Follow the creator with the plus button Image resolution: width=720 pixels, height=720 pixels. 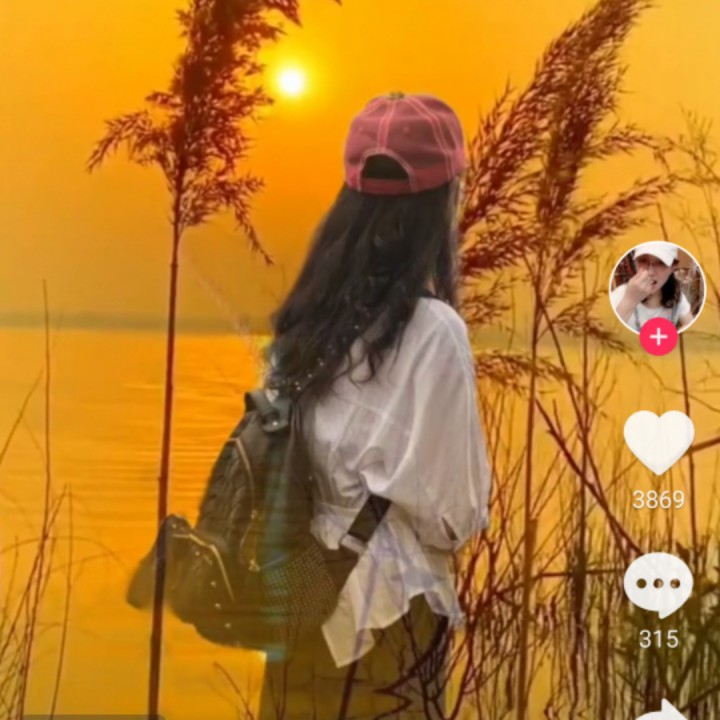(x=658, y=337)
